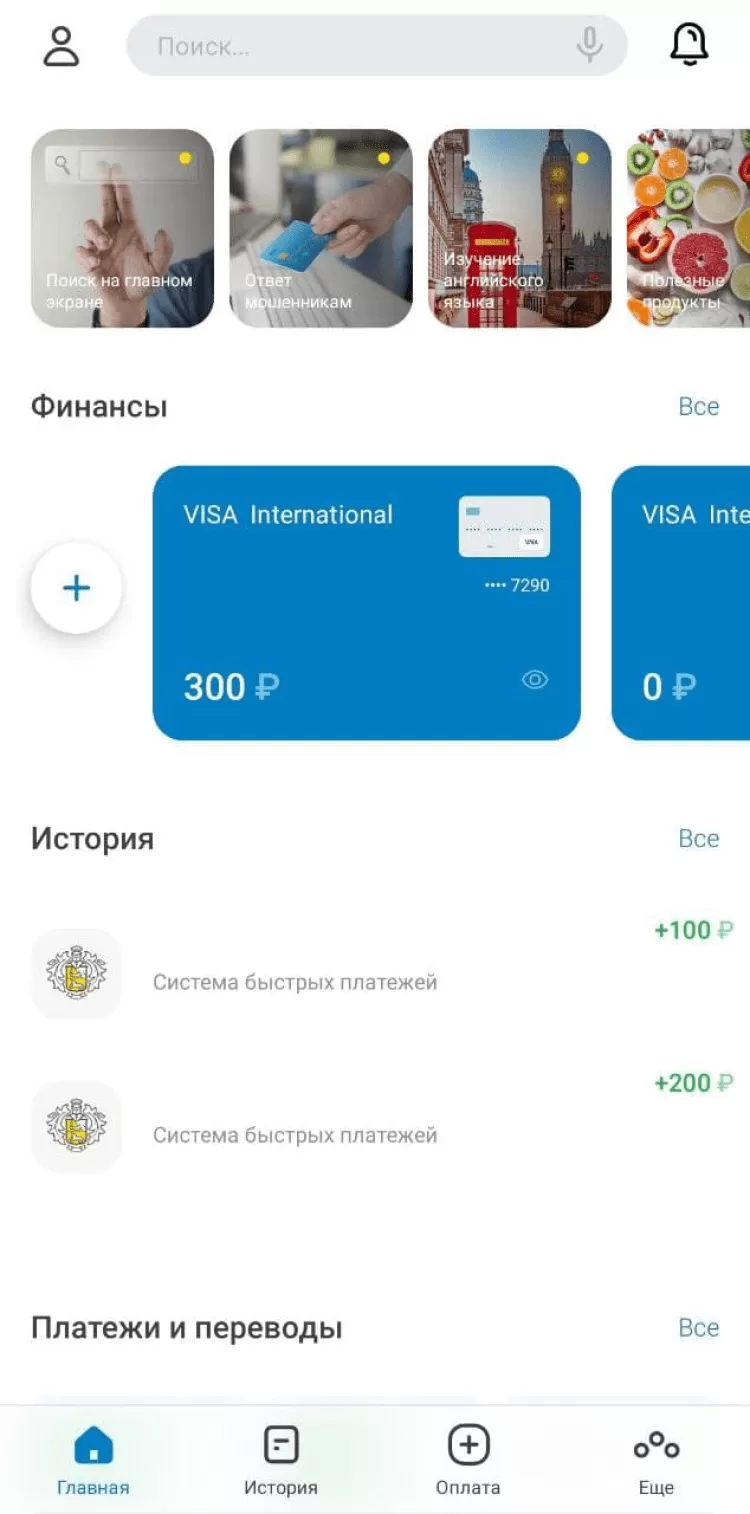Image resolution: width=750 pixels, height=1514 pixels.
Task: Switch to the Оплата tab
Action: [x=468, y=1460]
